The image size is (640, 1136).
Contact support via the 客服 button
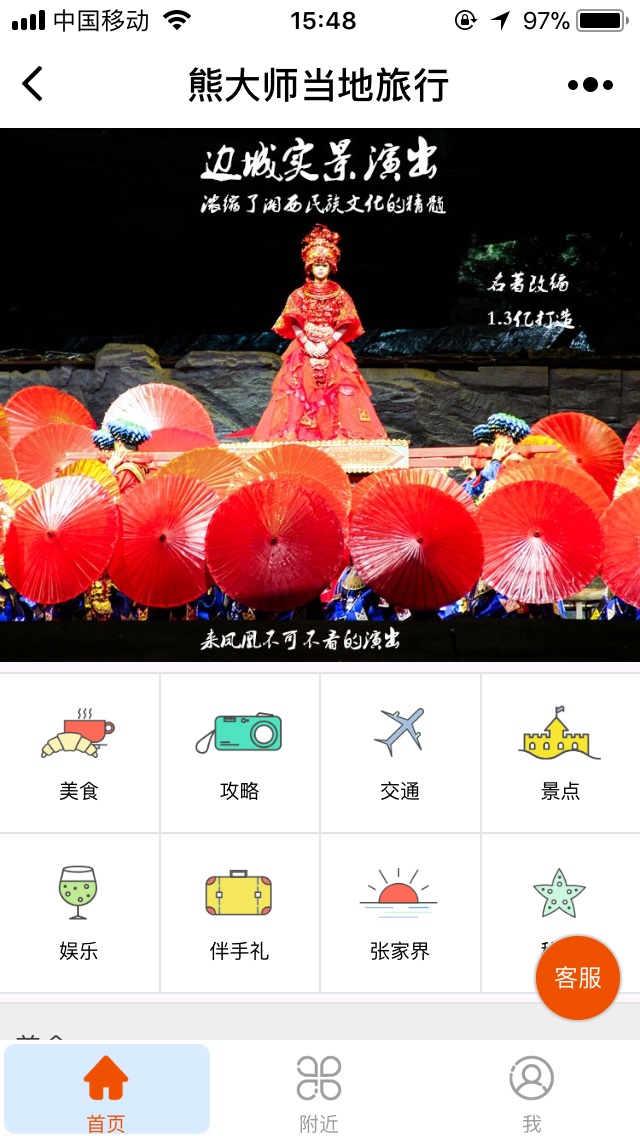click(578, 978)
